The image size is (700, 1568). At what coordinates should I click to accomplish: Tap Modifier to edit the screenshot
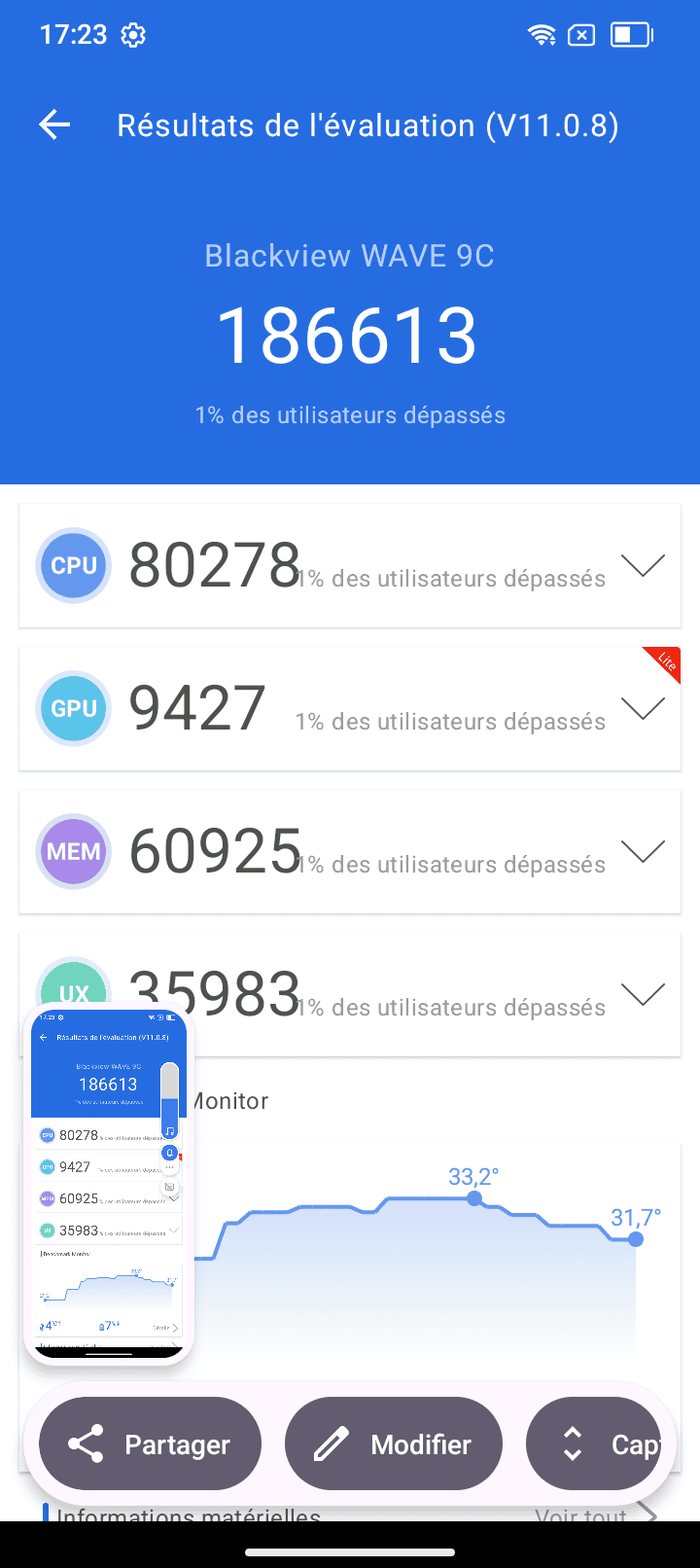click(393, 1444)
